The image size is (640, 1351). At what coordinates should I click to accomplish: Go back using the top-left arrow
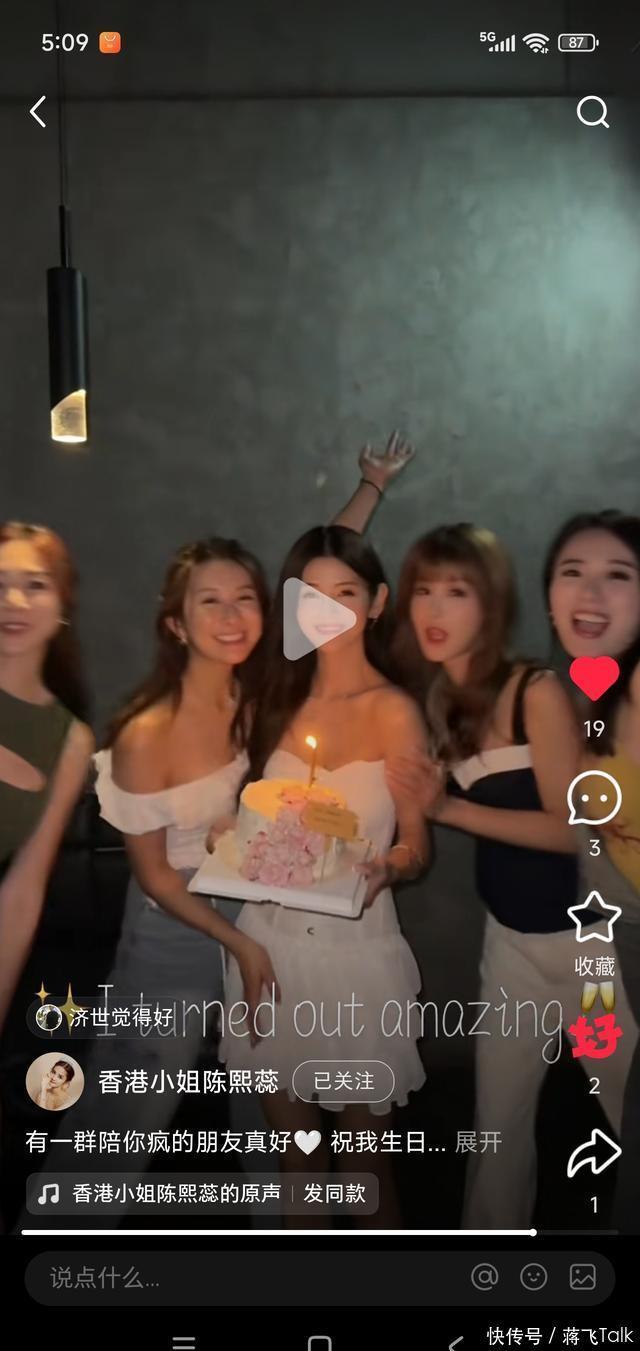(38, 112)
